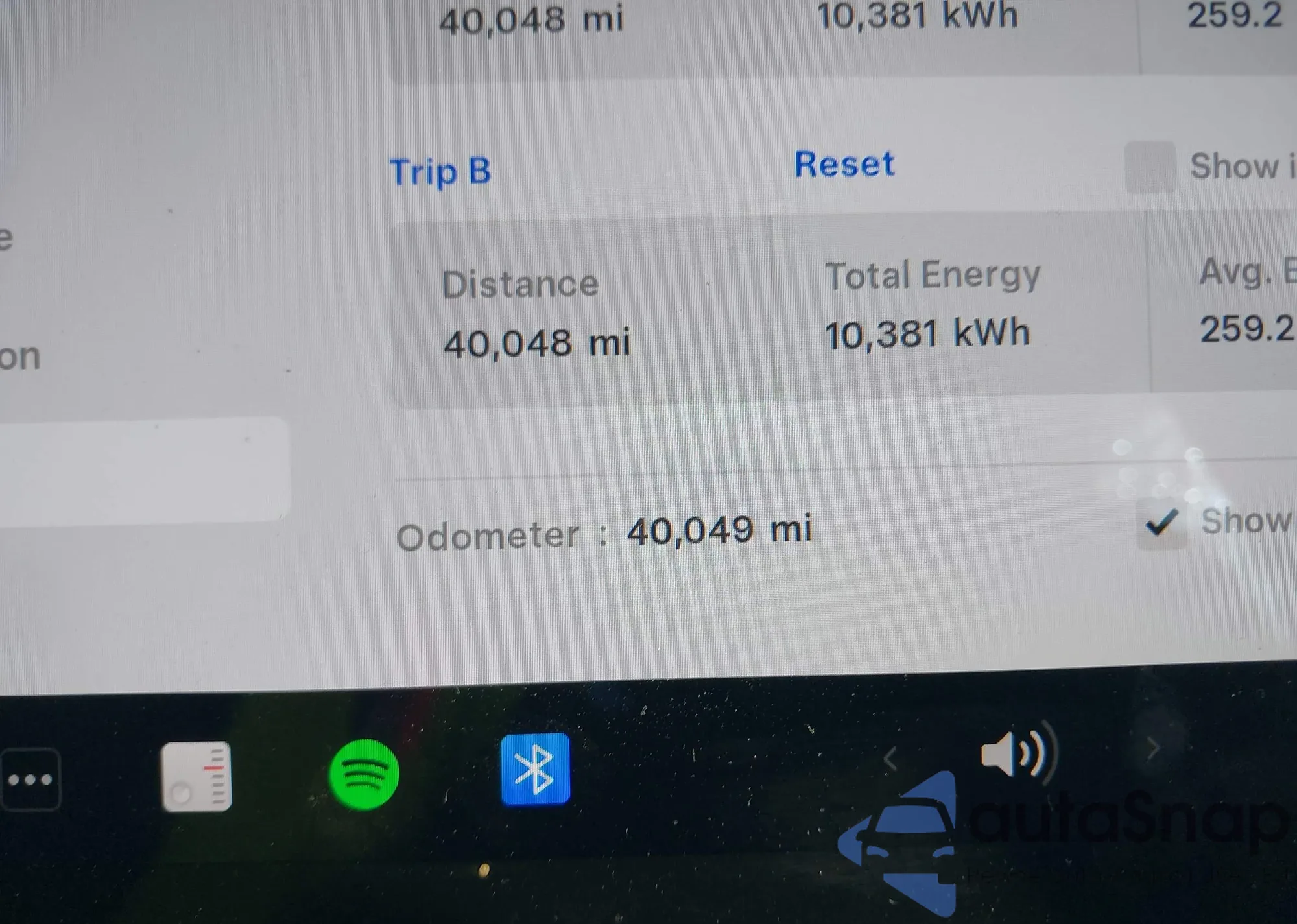Raise volume with the right arrow
This screenshot has width=1297, height=924.
pos(1153,749)
